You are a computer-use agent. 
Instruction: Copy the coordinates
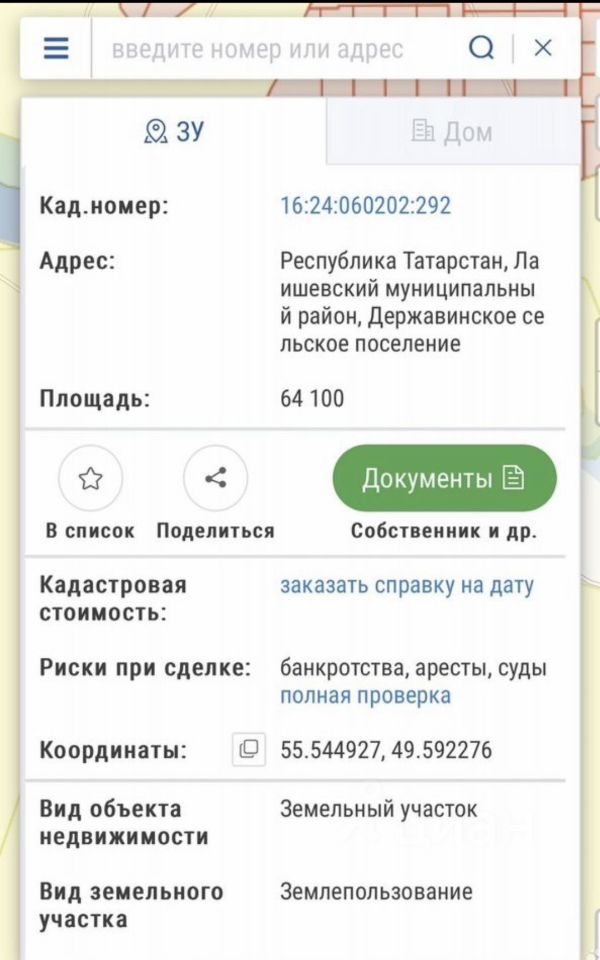tap(249, 749)
